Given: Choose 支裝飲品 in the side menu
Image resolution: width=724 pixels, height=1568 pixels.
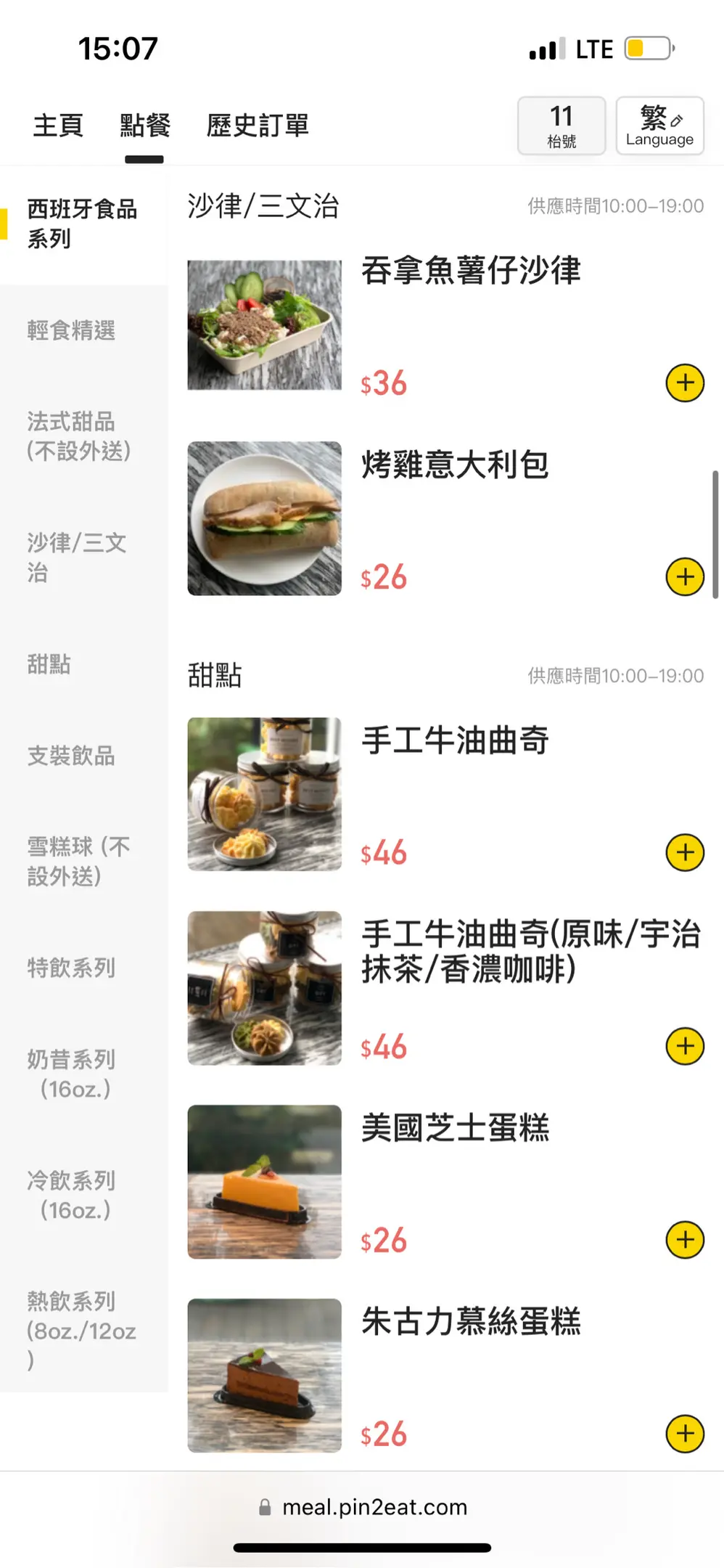Looking at the screenshot, I should (x=71, y=756).
